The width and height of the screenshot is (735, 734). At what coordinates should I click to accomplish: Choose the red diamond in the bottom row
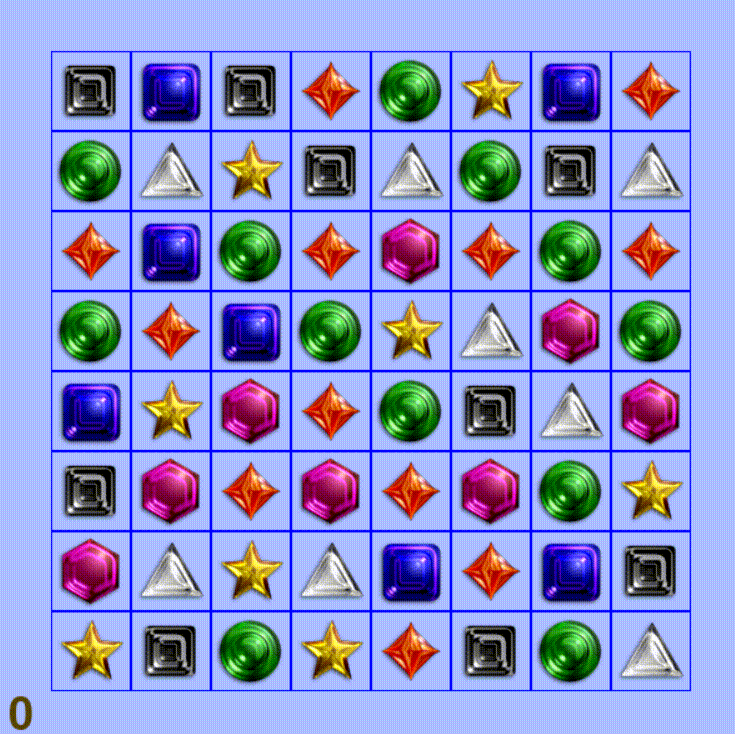click(410, 651)
